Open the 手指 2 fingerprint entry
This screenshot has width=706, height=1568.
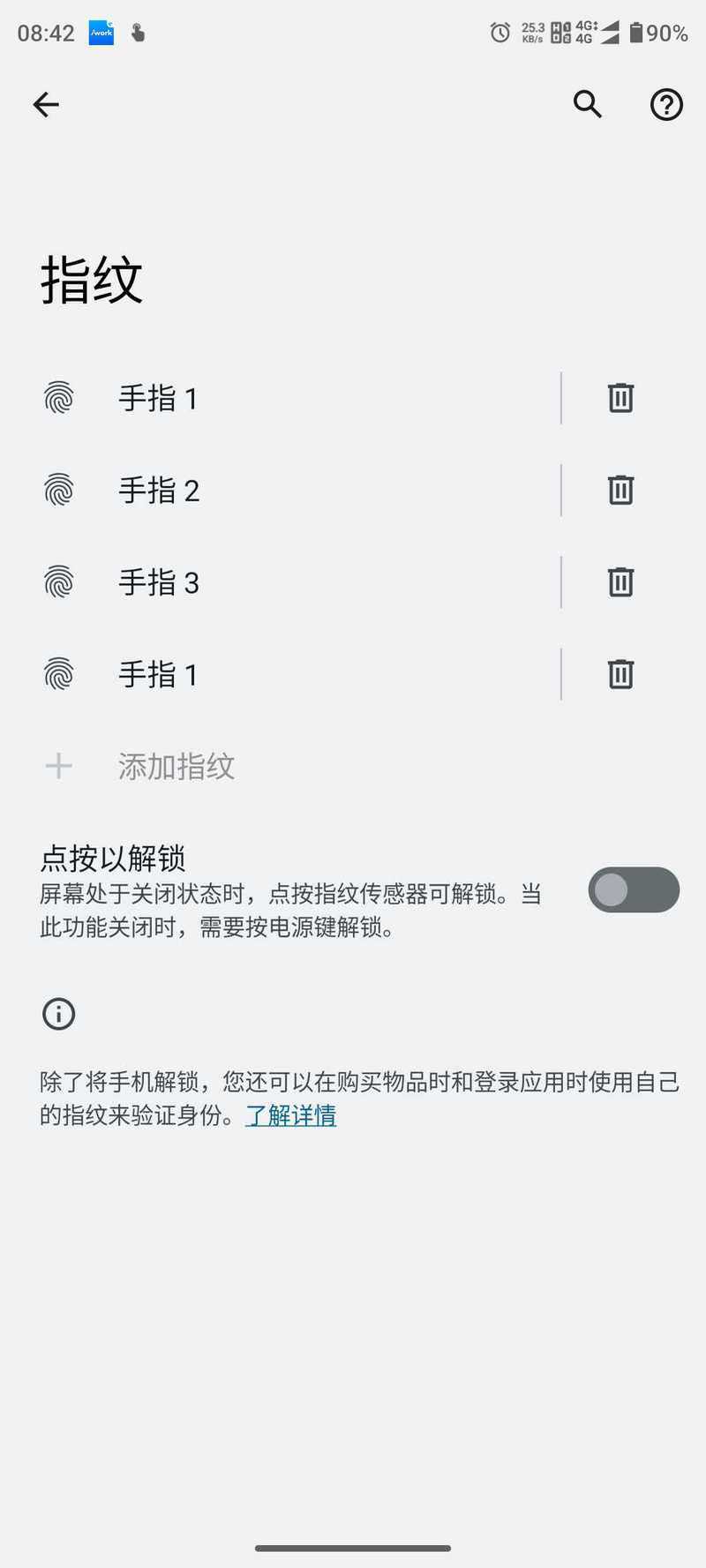[x=281, y=491]
